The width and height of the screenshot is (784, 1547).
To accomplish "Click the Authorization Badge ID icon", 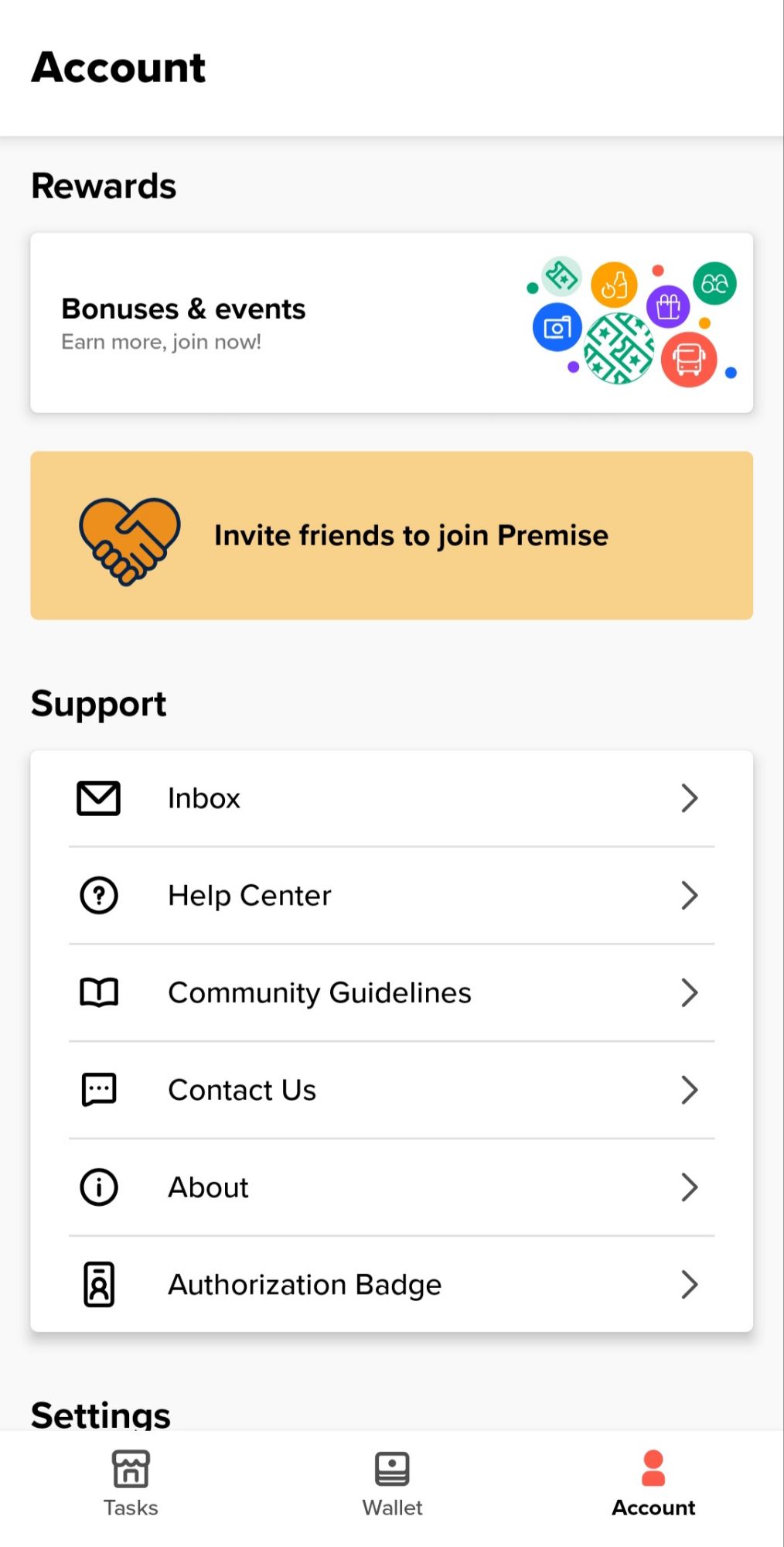I will click(x=98, y=1282).
